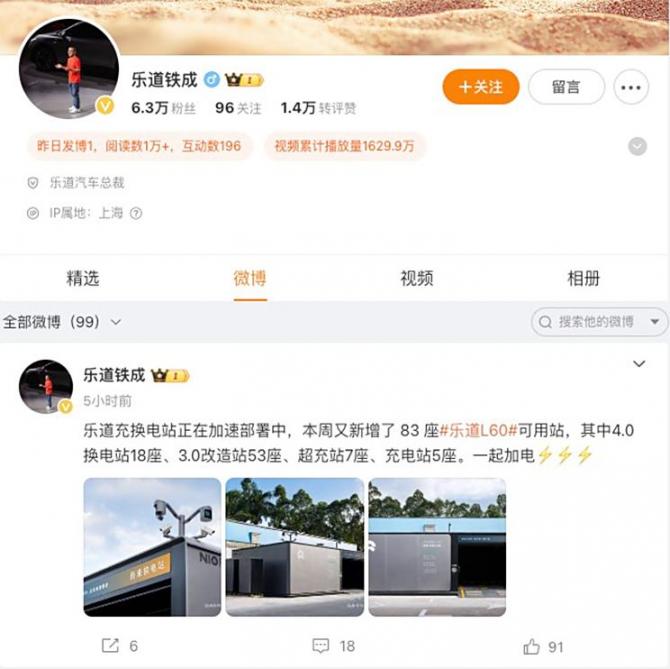Screen dimensions: 670x669
Task: Switch to the 精选 tab
Action: click(83, 278)
